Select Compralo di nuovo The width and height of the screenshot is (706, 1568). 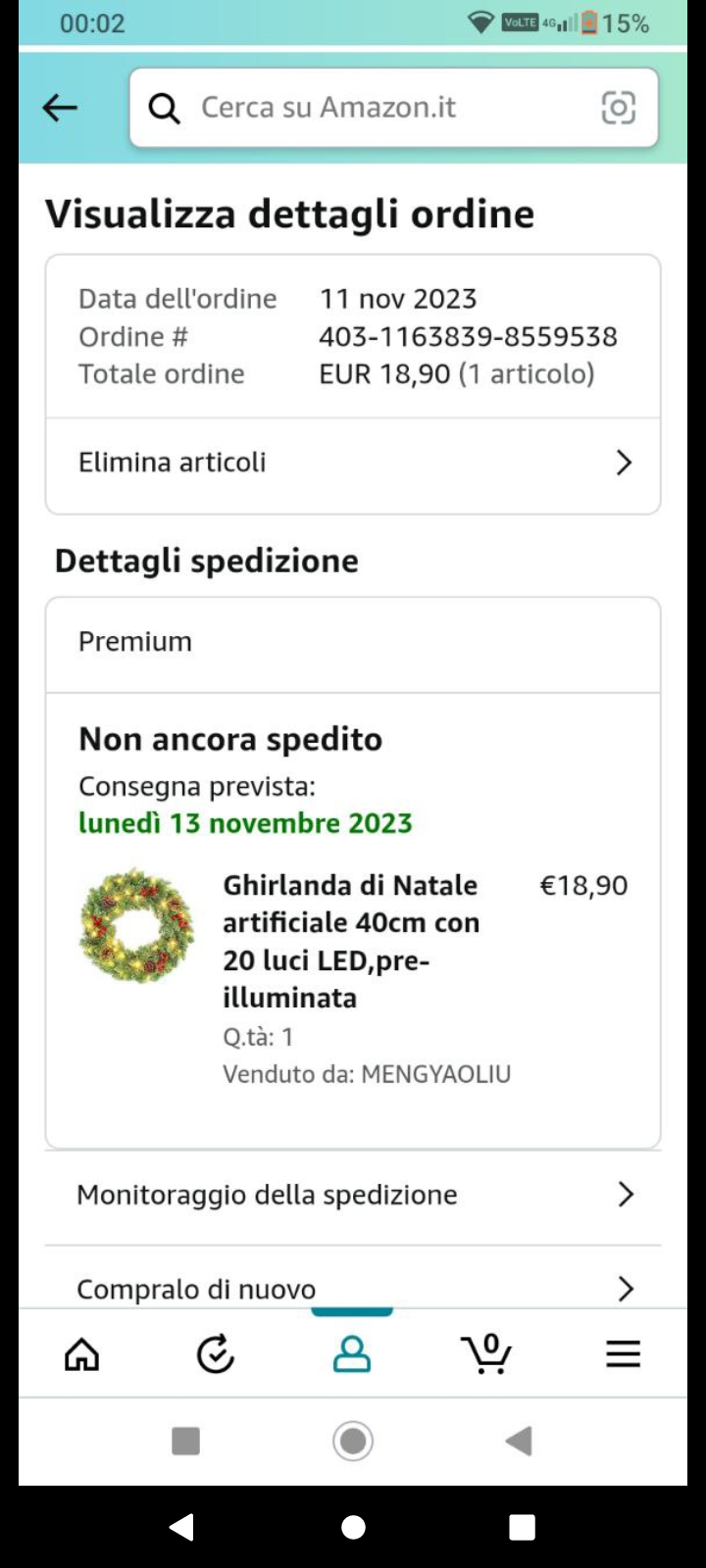(x=353, y=1288)
